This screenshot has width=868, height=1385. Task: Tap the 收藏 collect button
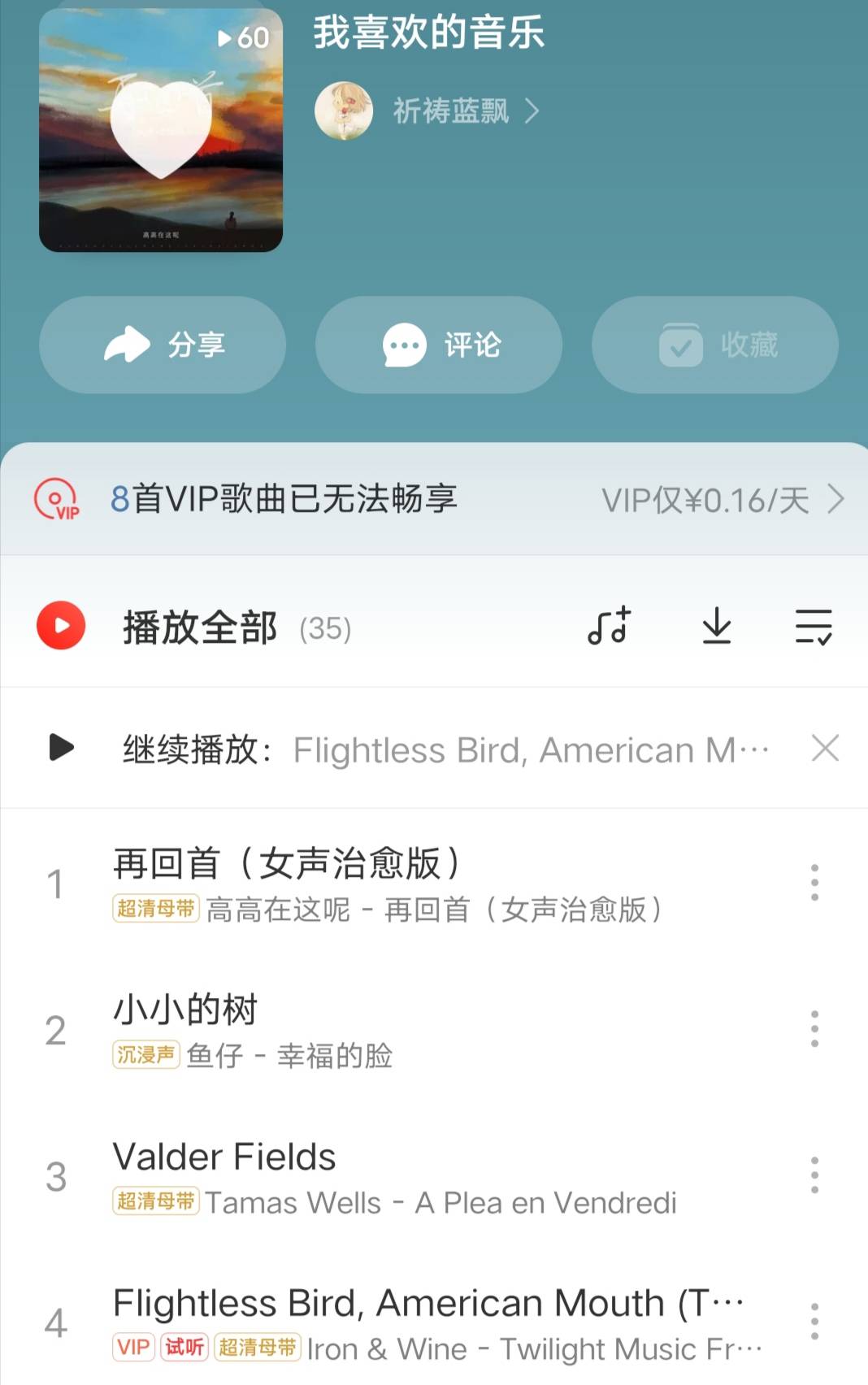[x=714, y=344]
